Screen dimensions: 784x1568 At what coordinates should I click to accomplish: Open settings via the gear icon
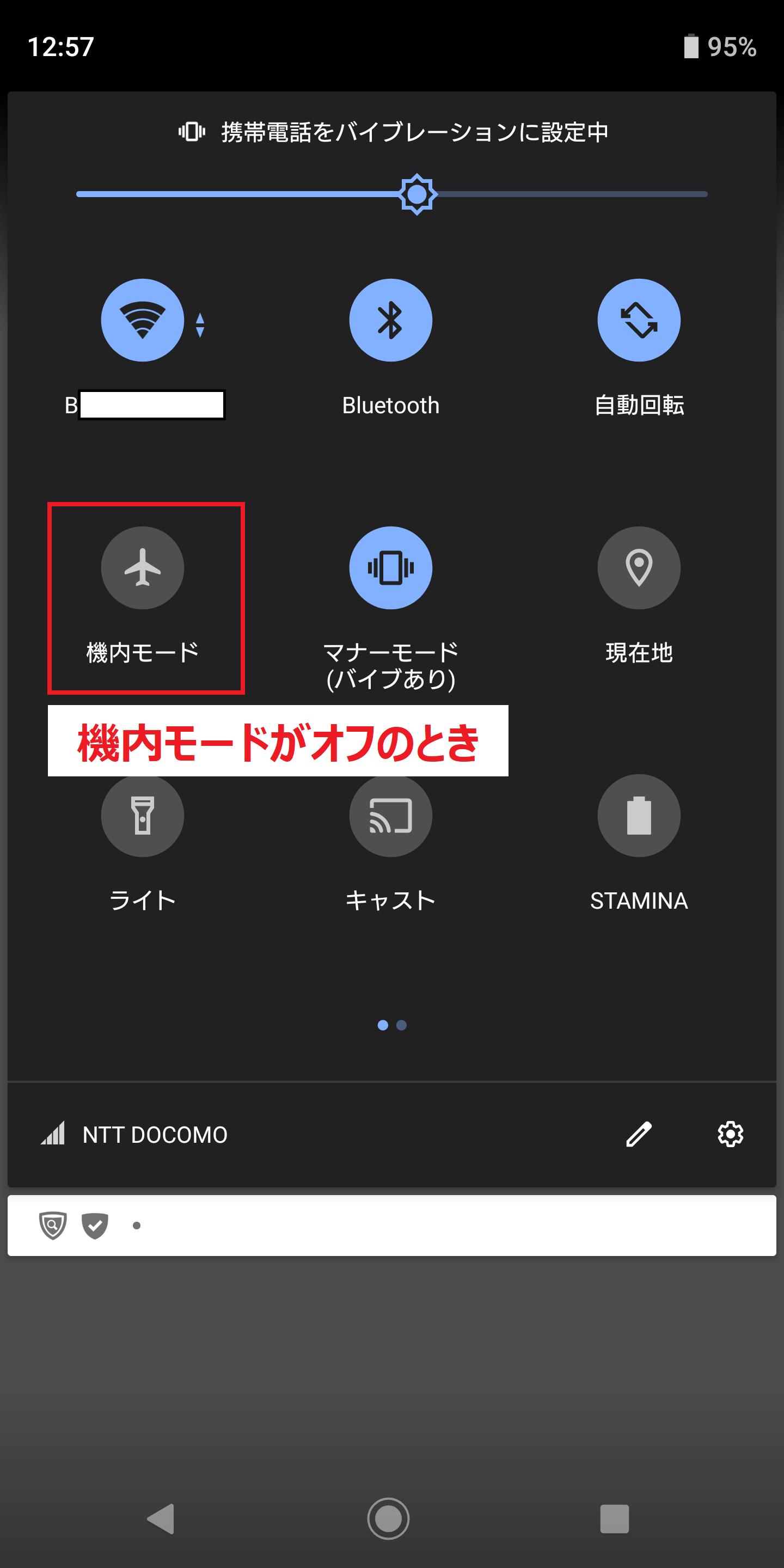(730, 1135)
